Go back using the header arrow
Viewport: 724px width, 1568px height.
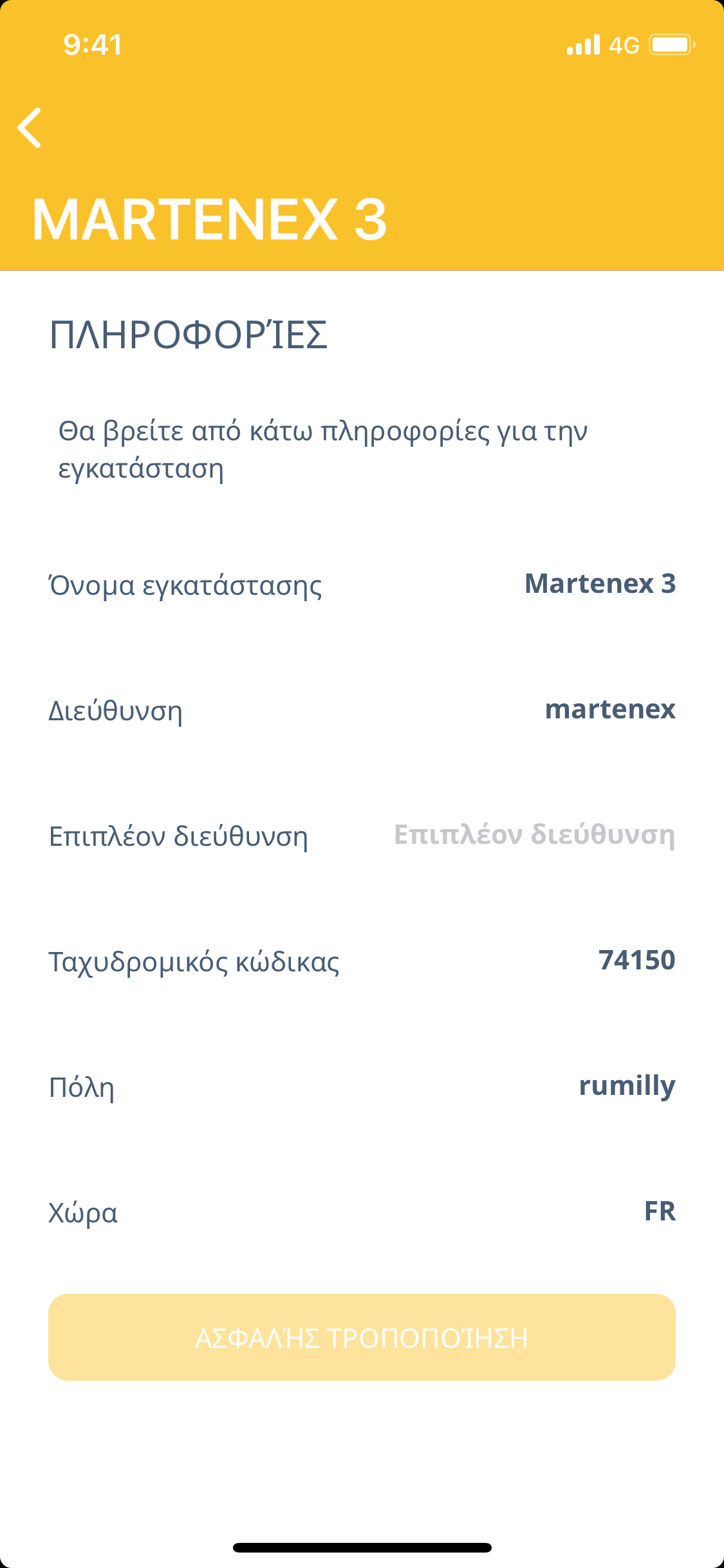30,127
